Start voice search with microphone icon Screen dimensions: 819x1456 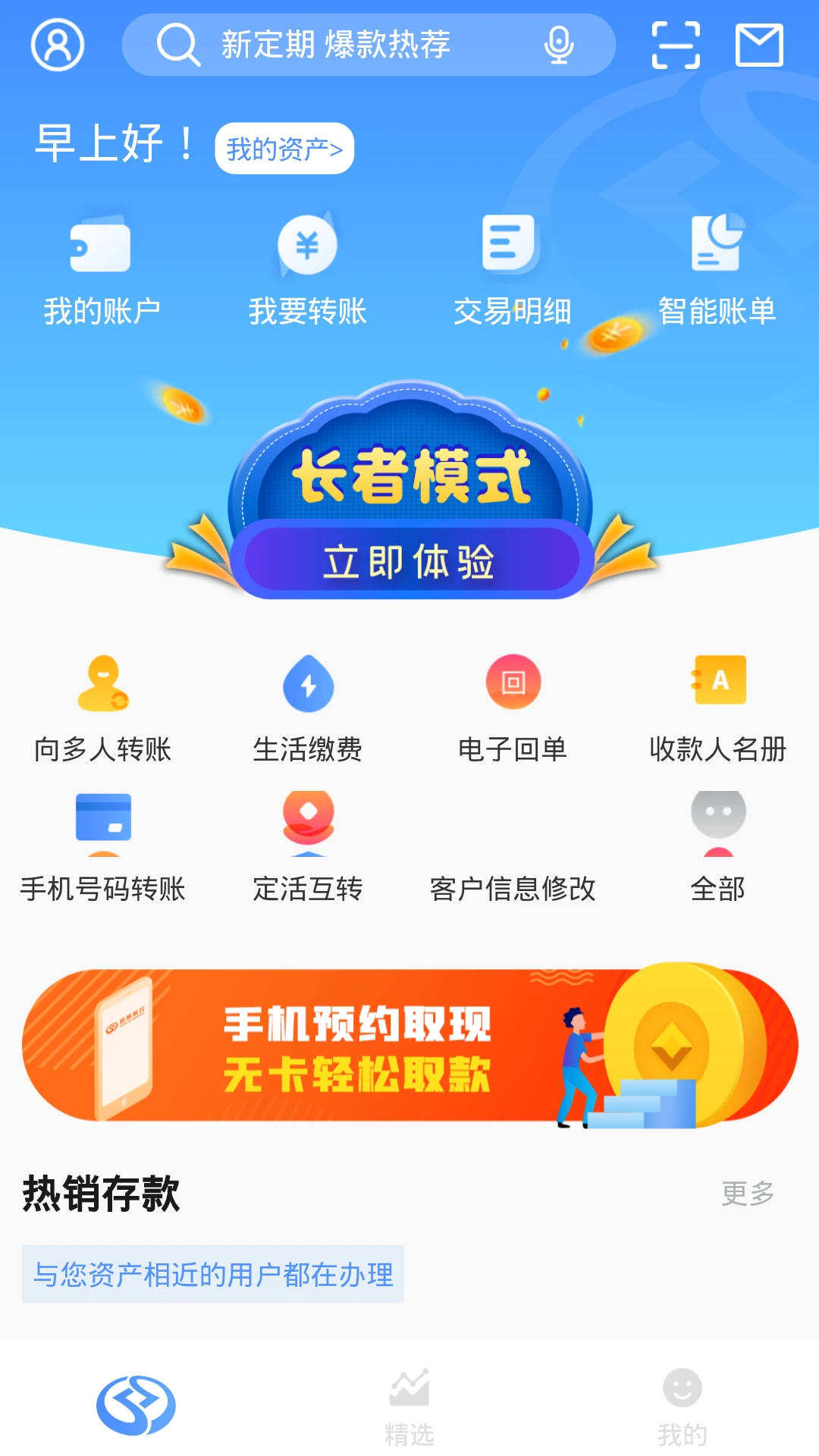click(x=559, y=45)
